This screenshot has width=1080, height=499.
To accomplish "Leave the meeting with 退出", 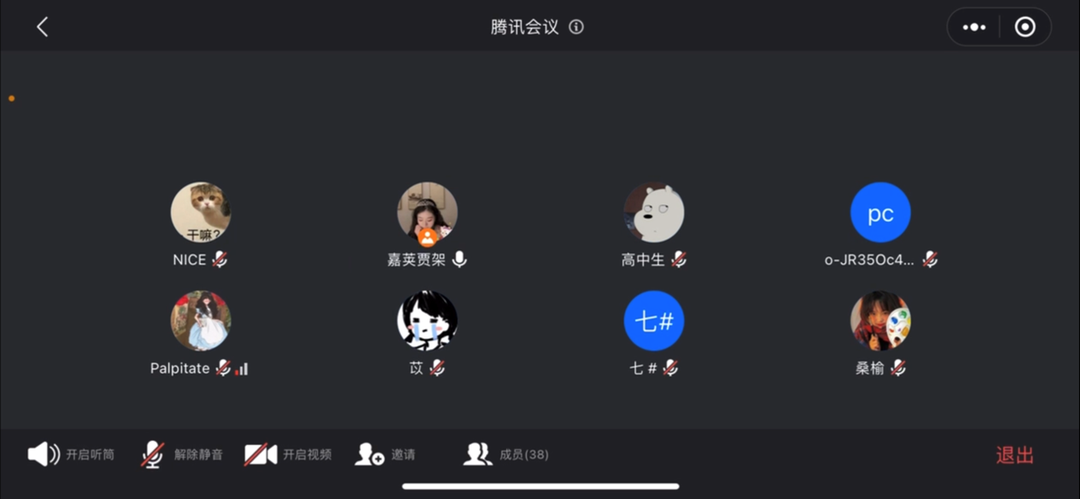I will 1014,455.
